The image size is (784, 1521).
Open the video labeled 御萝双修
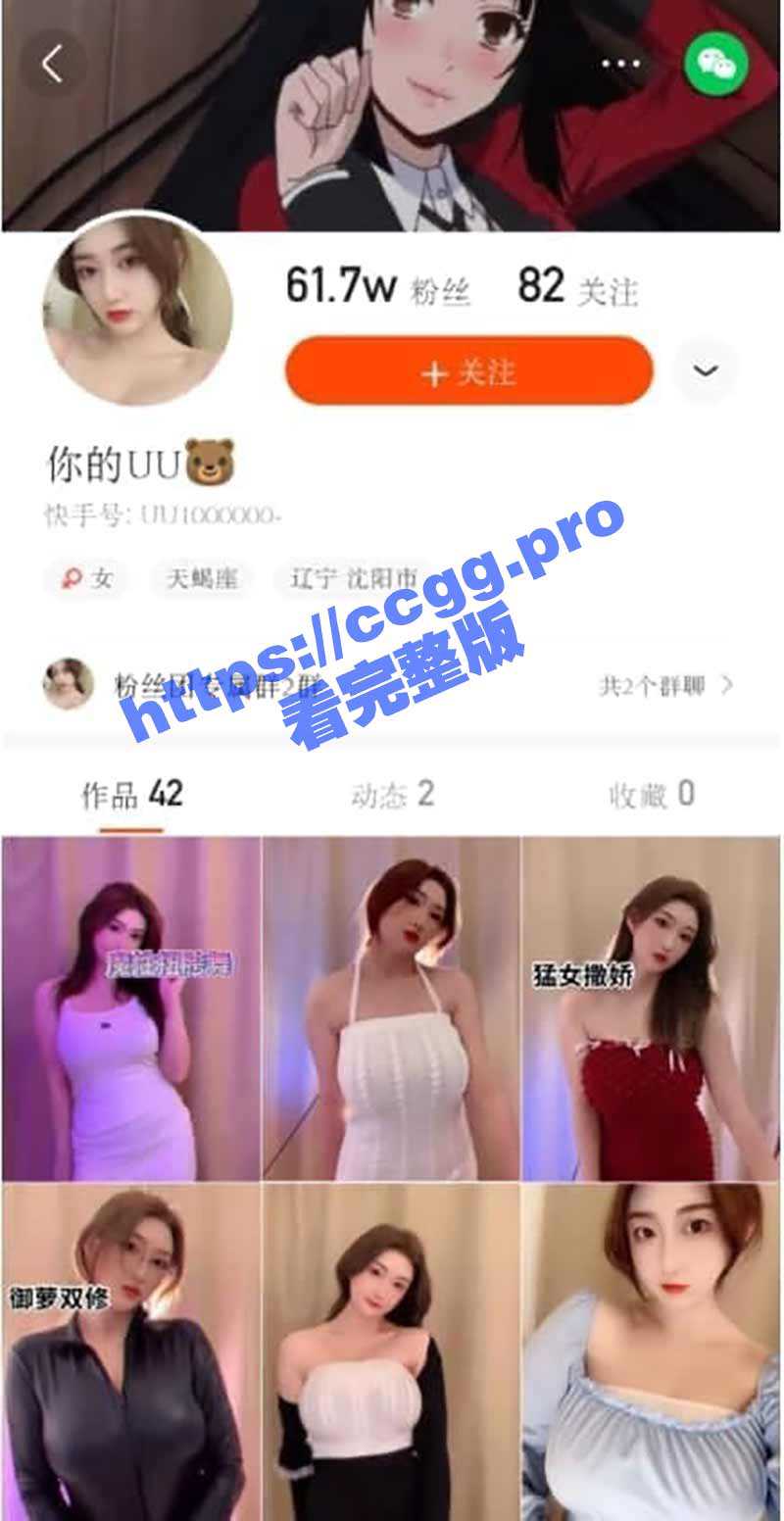131,1352
